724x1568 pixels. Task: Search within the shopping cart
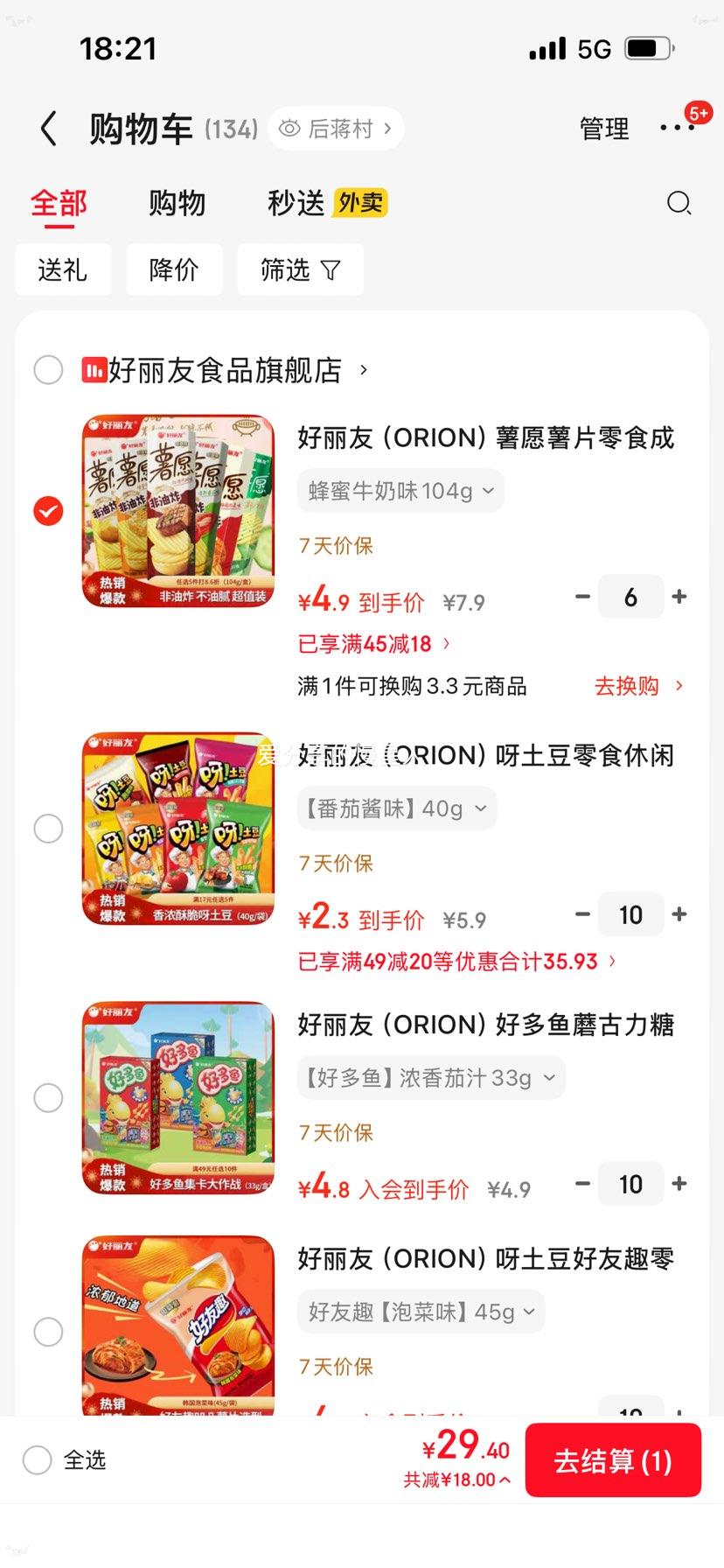tap(679, 203)
